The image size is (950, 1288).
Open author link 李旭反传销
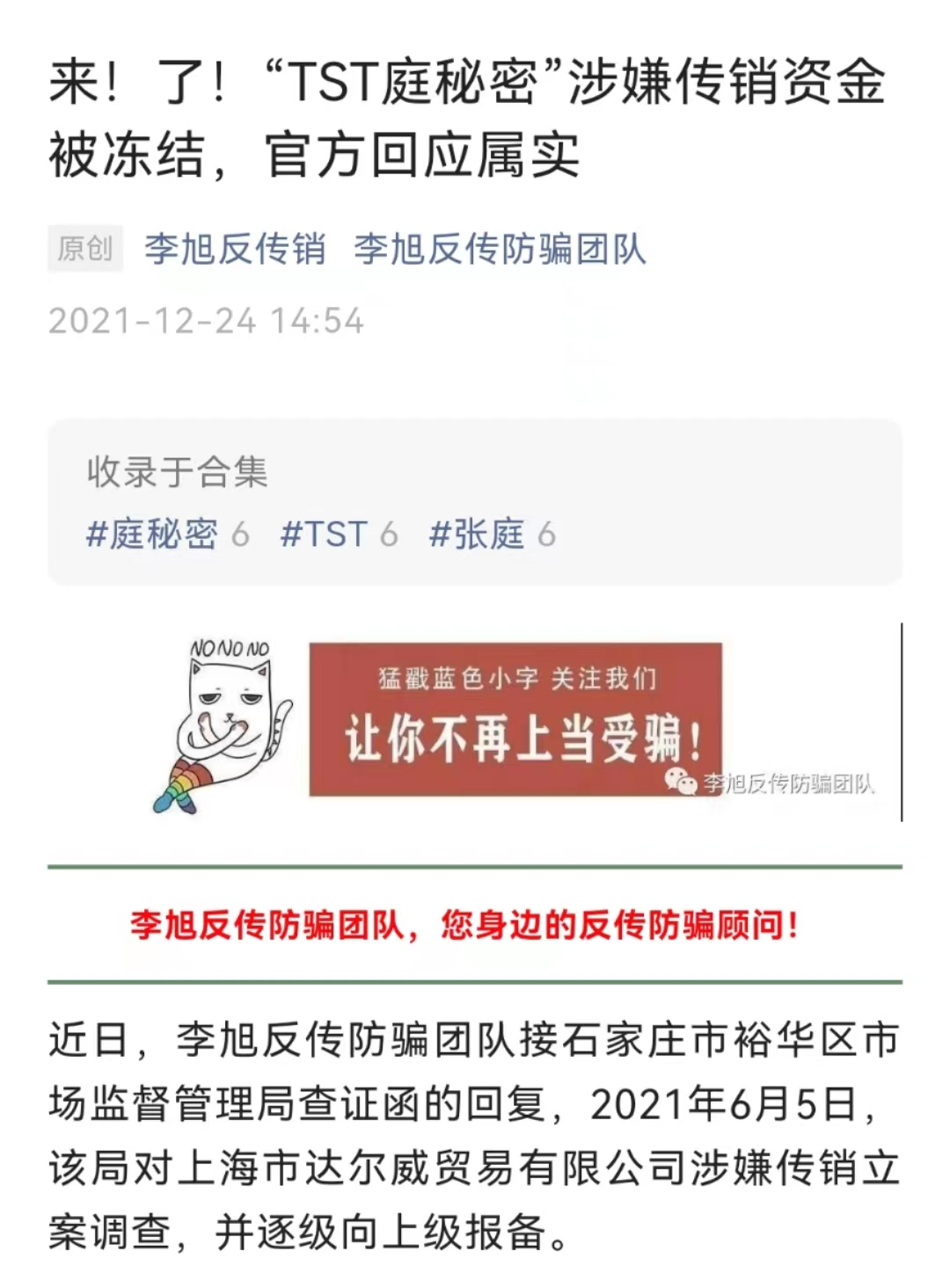(x=235, y=250)
